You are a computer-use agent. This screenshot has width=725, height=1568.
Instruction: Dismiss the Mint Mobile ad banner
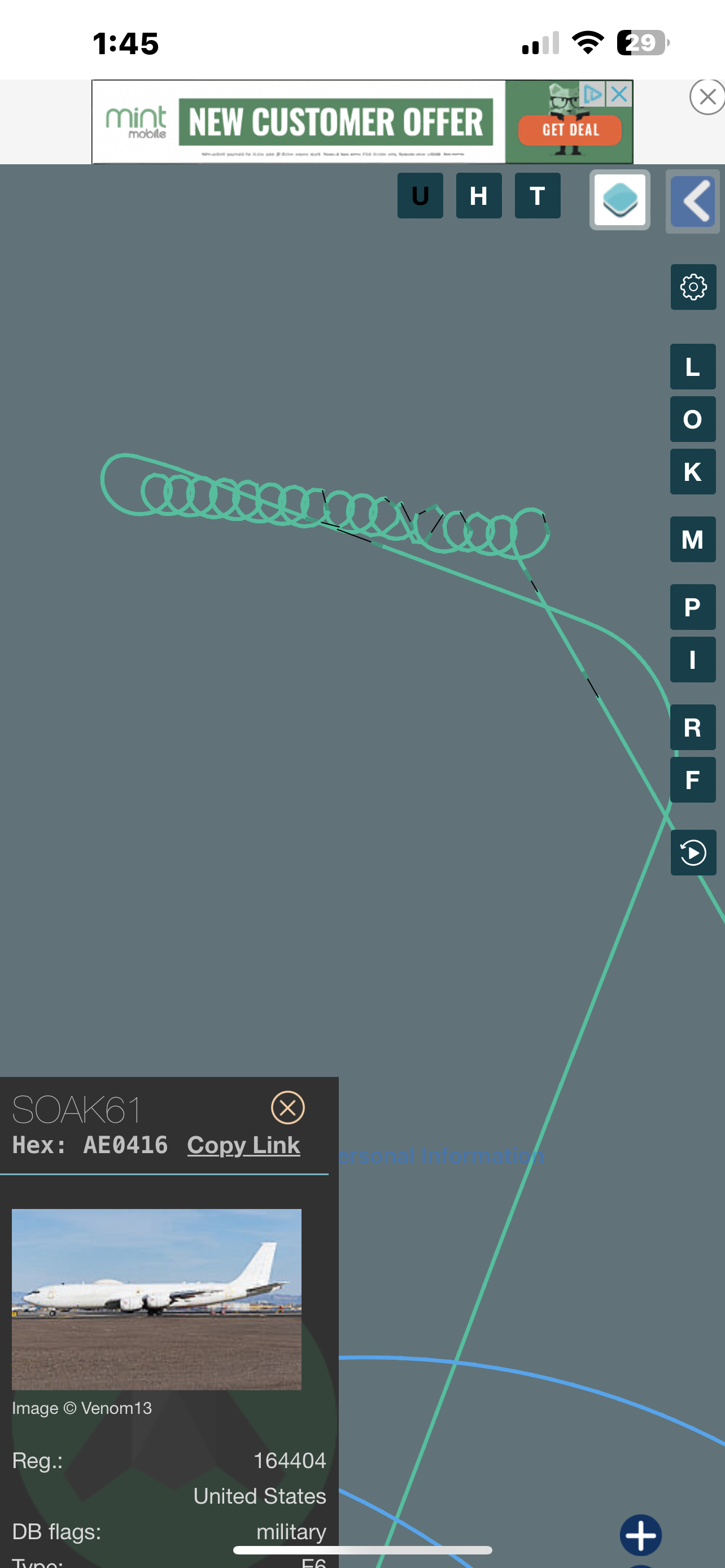click(x=707, y=97)
